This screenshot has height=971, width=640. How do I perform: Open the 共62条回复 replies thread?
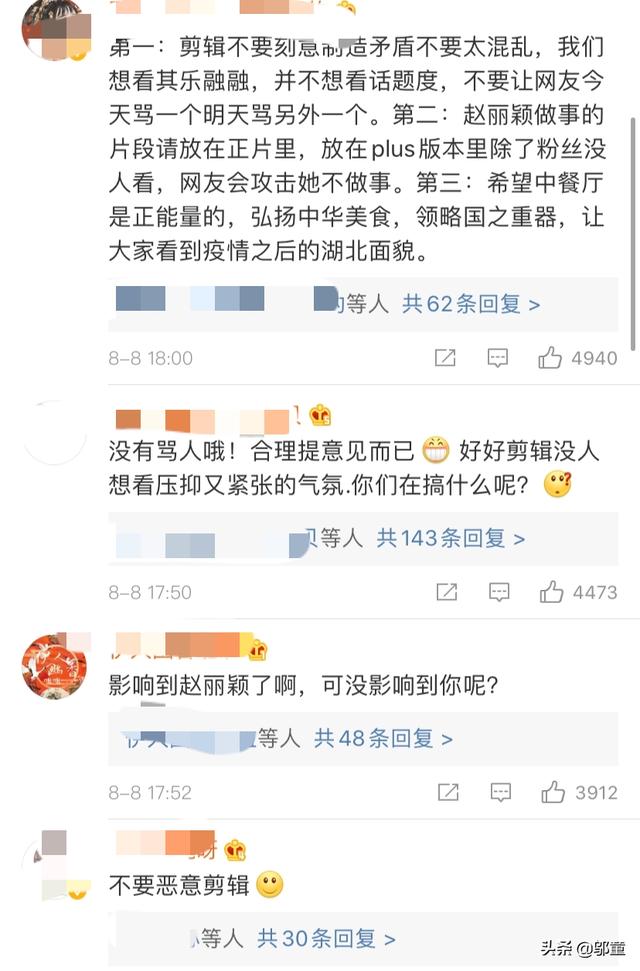click(x=471, y=304)
